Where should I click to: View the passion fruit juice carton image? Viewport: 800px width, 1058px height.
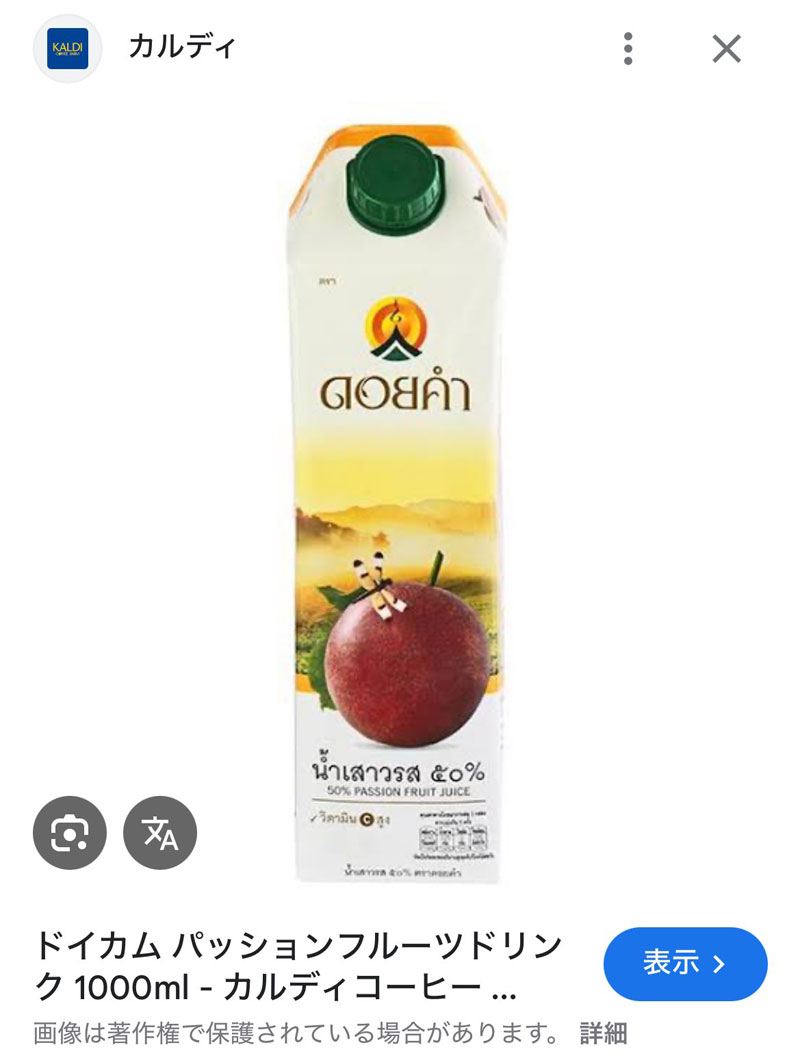(400, 500)
